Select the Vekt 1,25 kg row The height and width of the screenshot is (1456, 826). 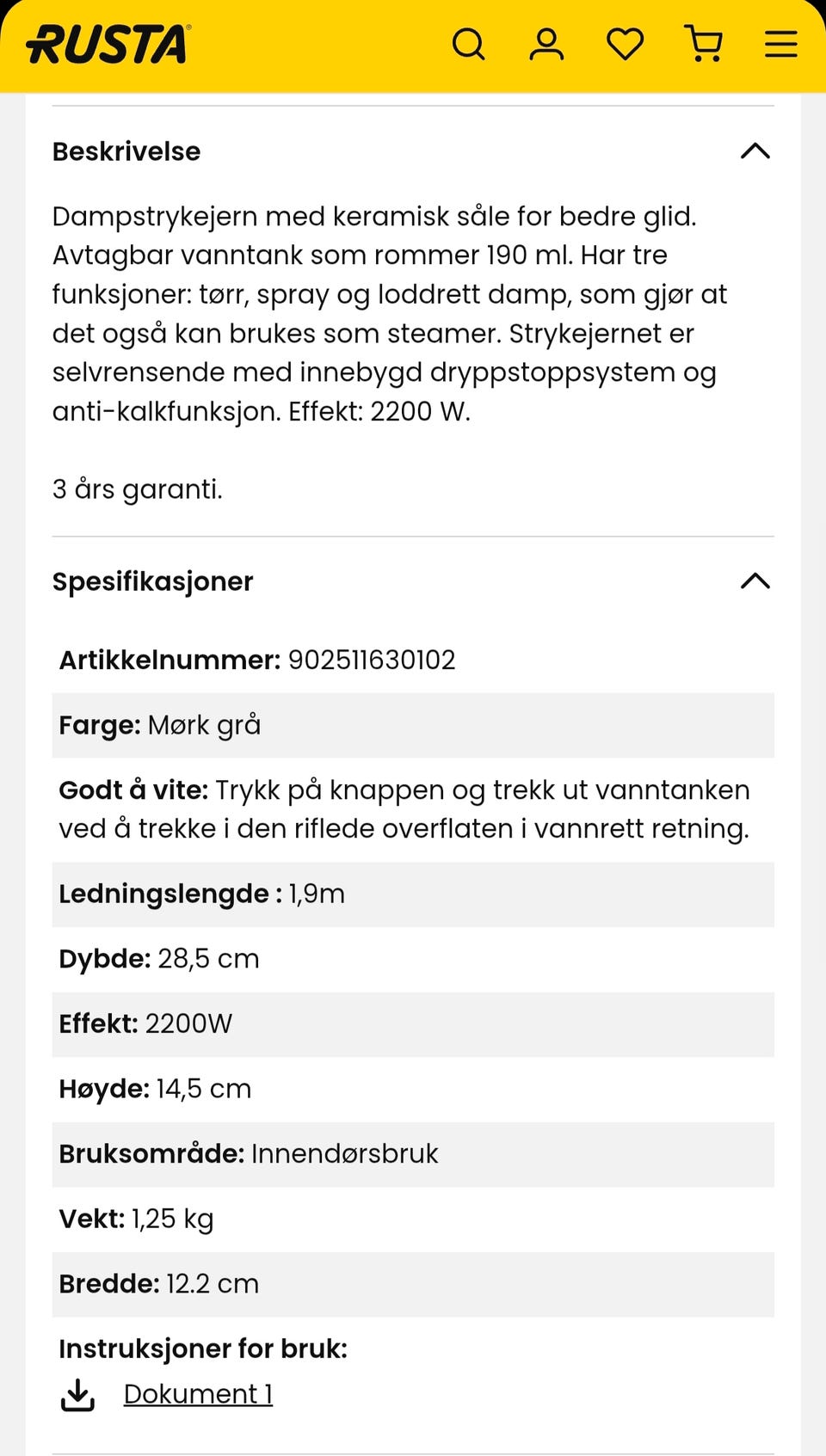tap(413, 1219)
